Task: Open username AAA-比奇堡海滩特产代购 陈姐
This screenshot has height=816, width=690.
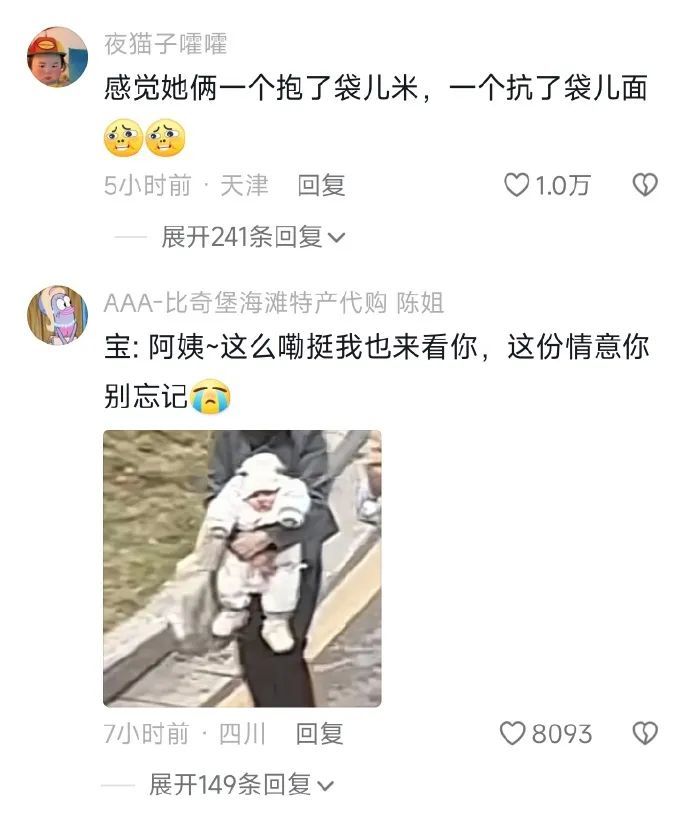Action: 273,303
